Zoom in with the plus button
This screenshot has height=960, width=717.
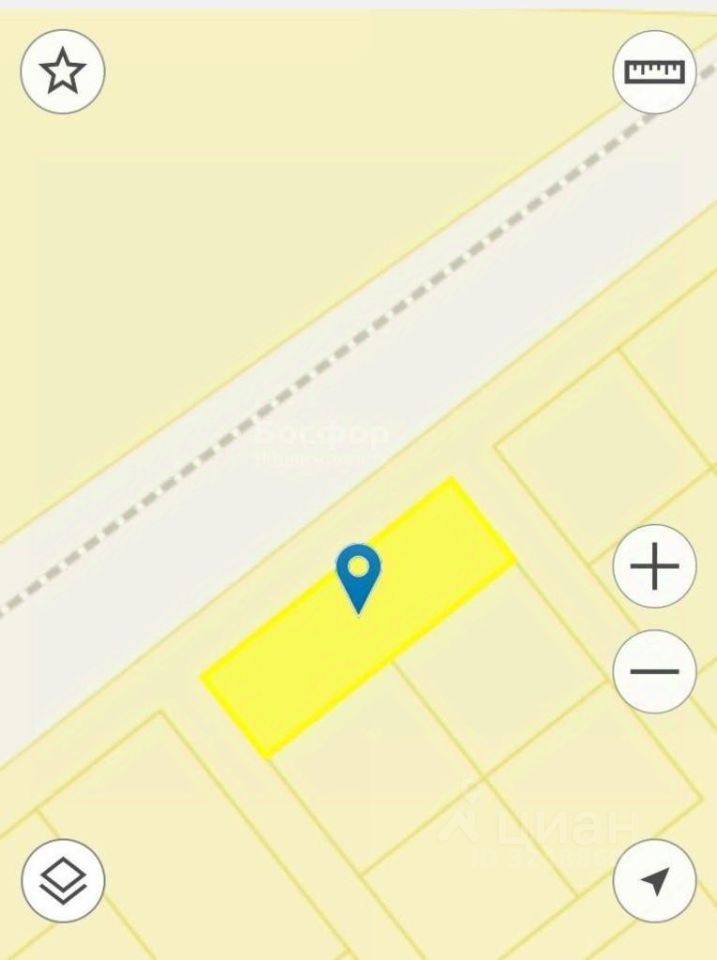click(654, 566)
